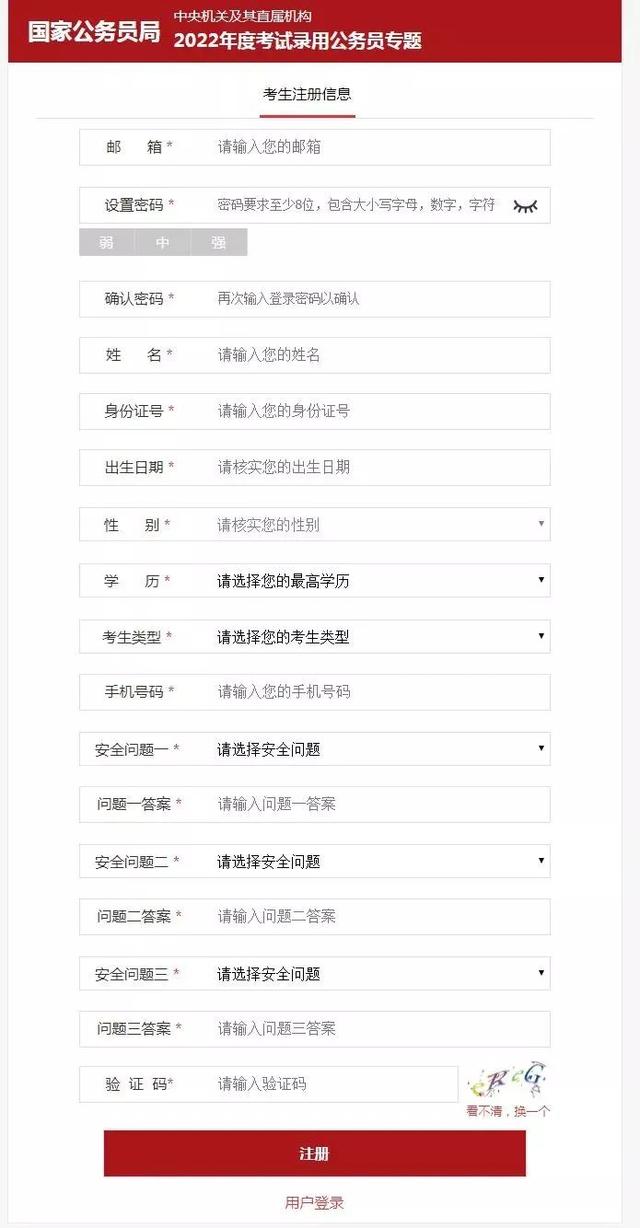Open the 性别 gender dropdown

(314, 524)
